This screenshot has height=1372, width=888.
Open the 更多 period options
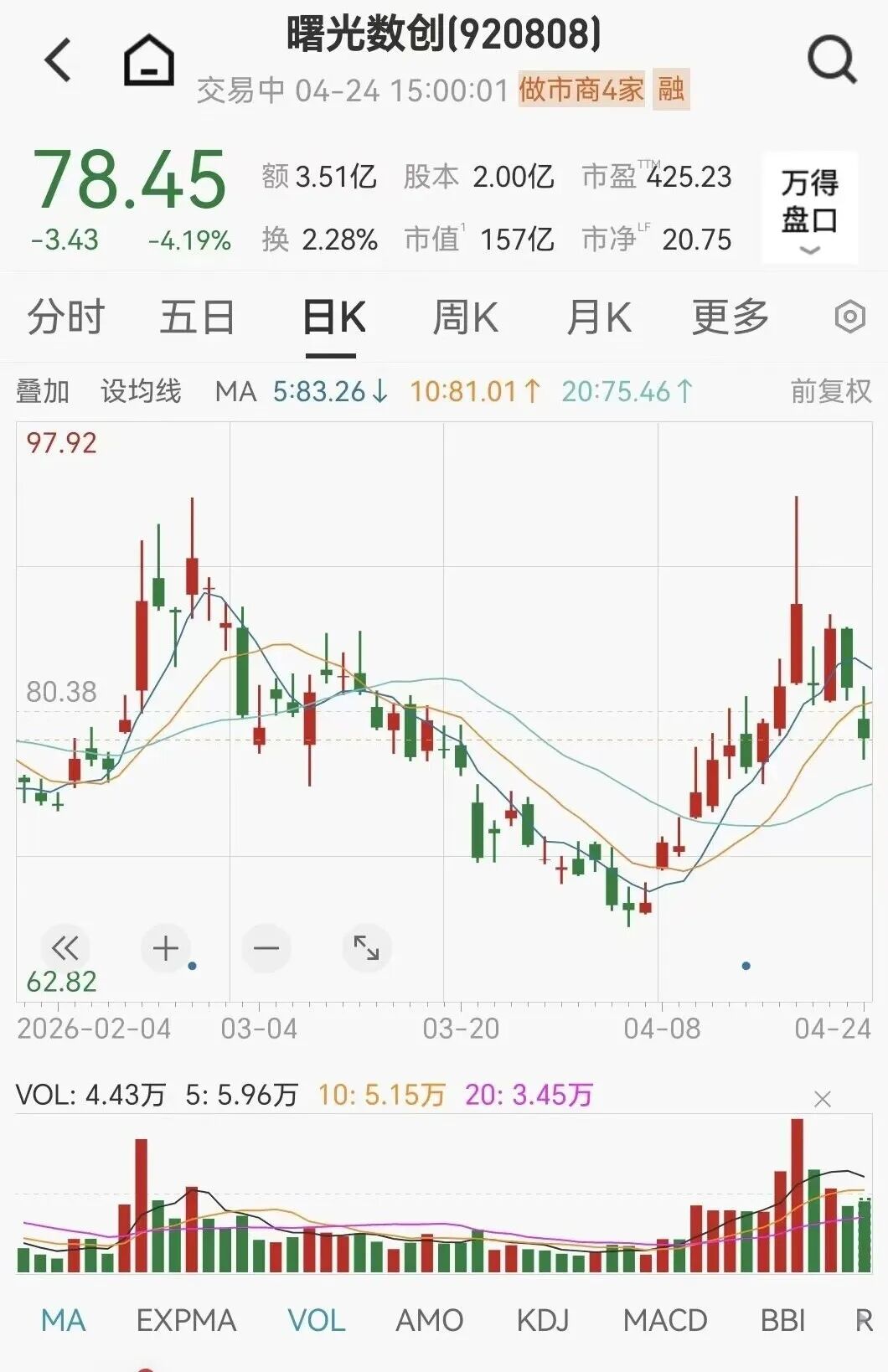[x=730, y=317]
